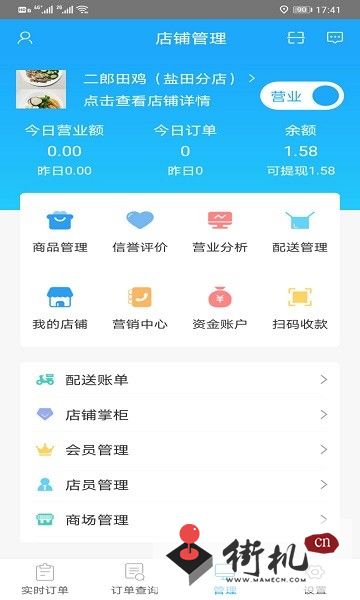
Task: Open 资金账户 fund account
Action: [220, 308]
